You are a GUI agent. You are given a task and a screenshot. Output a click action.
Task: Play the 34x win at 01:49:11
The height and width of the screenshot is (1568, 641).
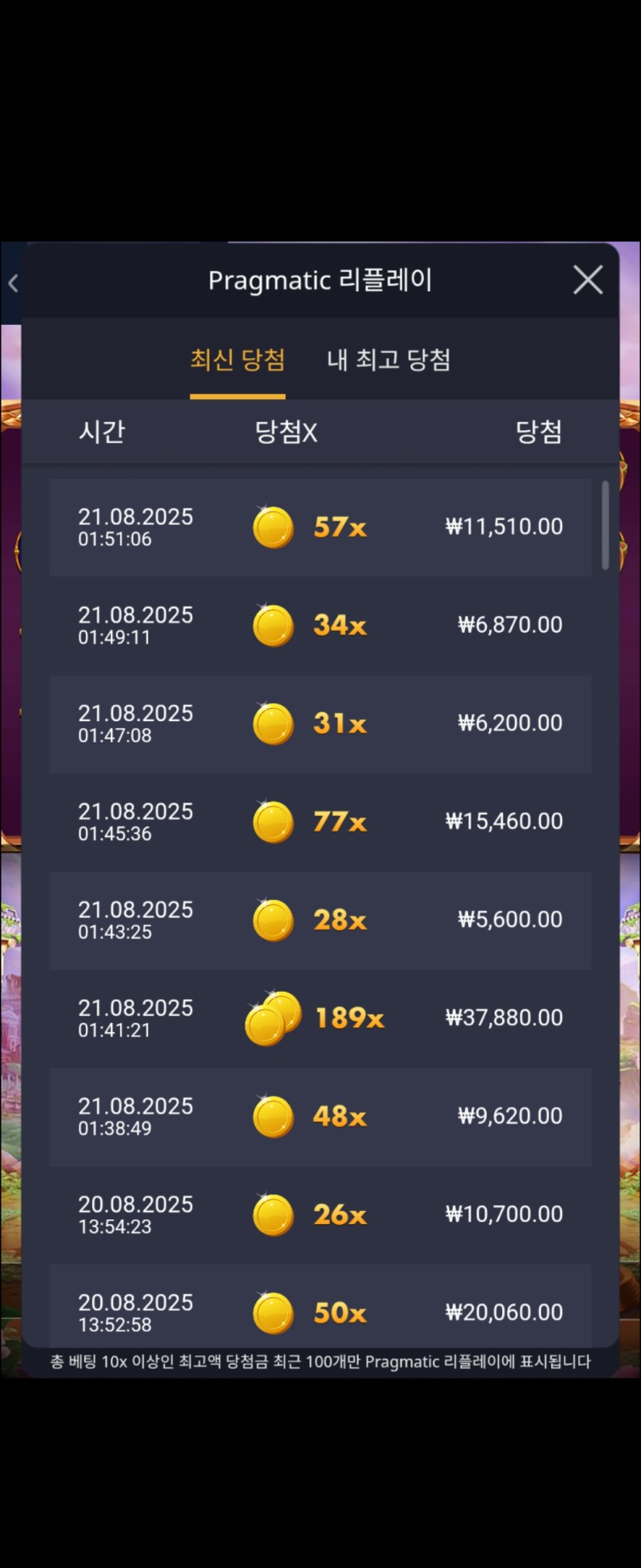pos(320,625)
